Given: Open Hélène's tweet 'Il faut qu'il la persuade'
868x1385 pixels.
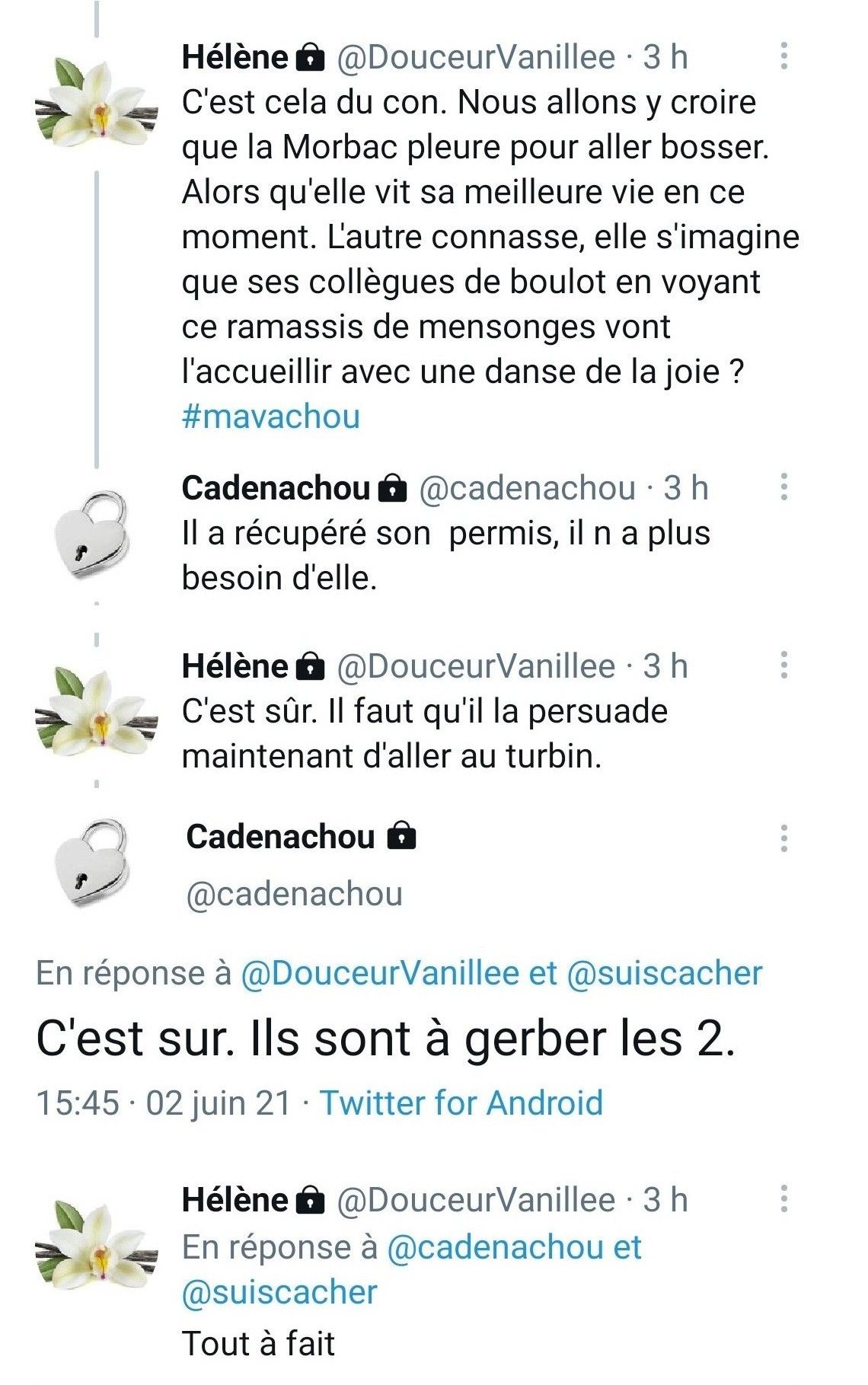Looking at the screenshot, I should pyautogui.click(x=424, y=733).
